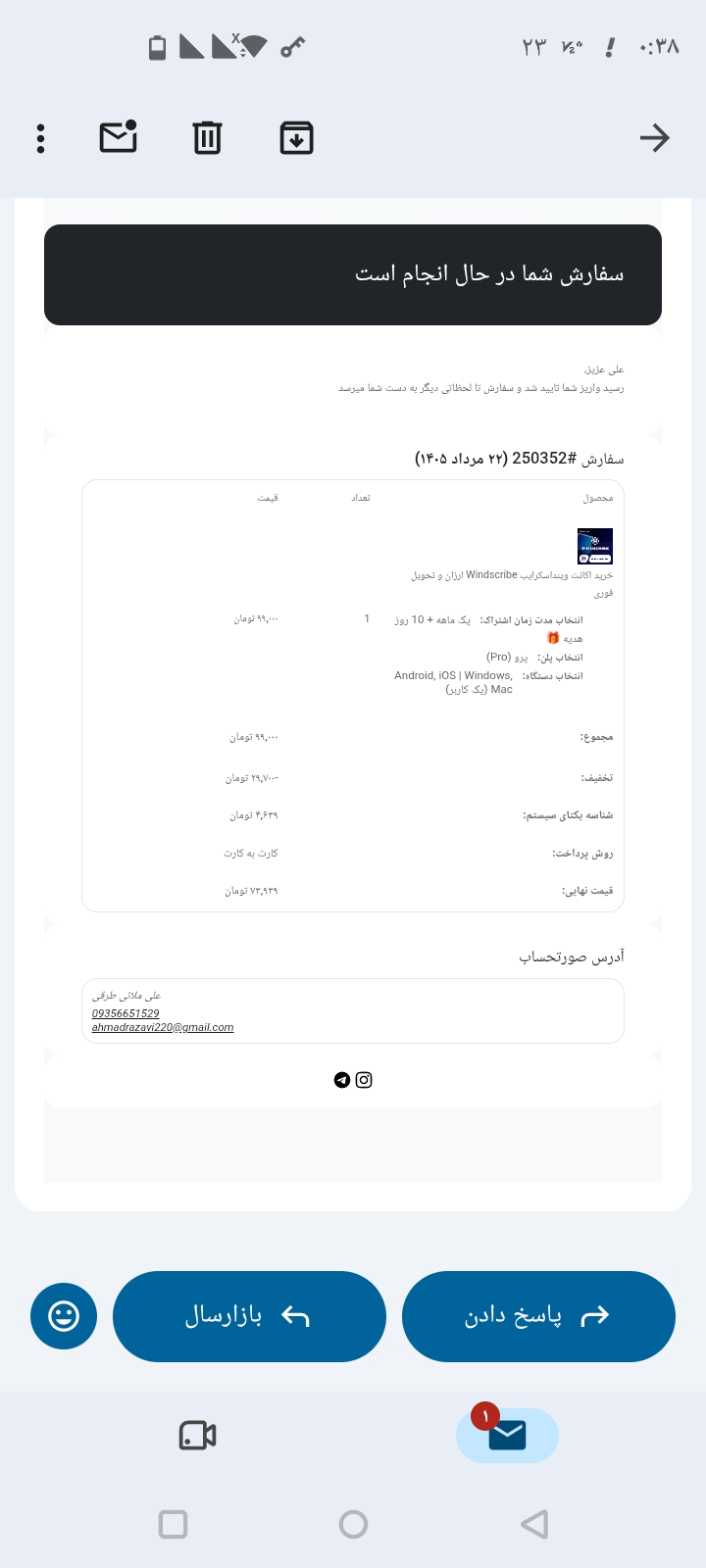The width and height of the screenshot is (706, 1568).
Task: Add an emoji reaction
Action: click(x=64, y=1316)
